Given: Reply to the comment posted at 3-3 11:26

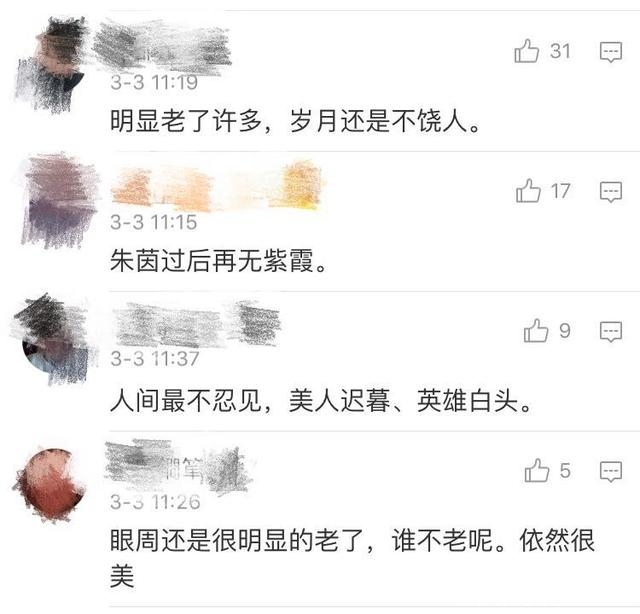Looking at the screenshot, I should click(610, 470).
